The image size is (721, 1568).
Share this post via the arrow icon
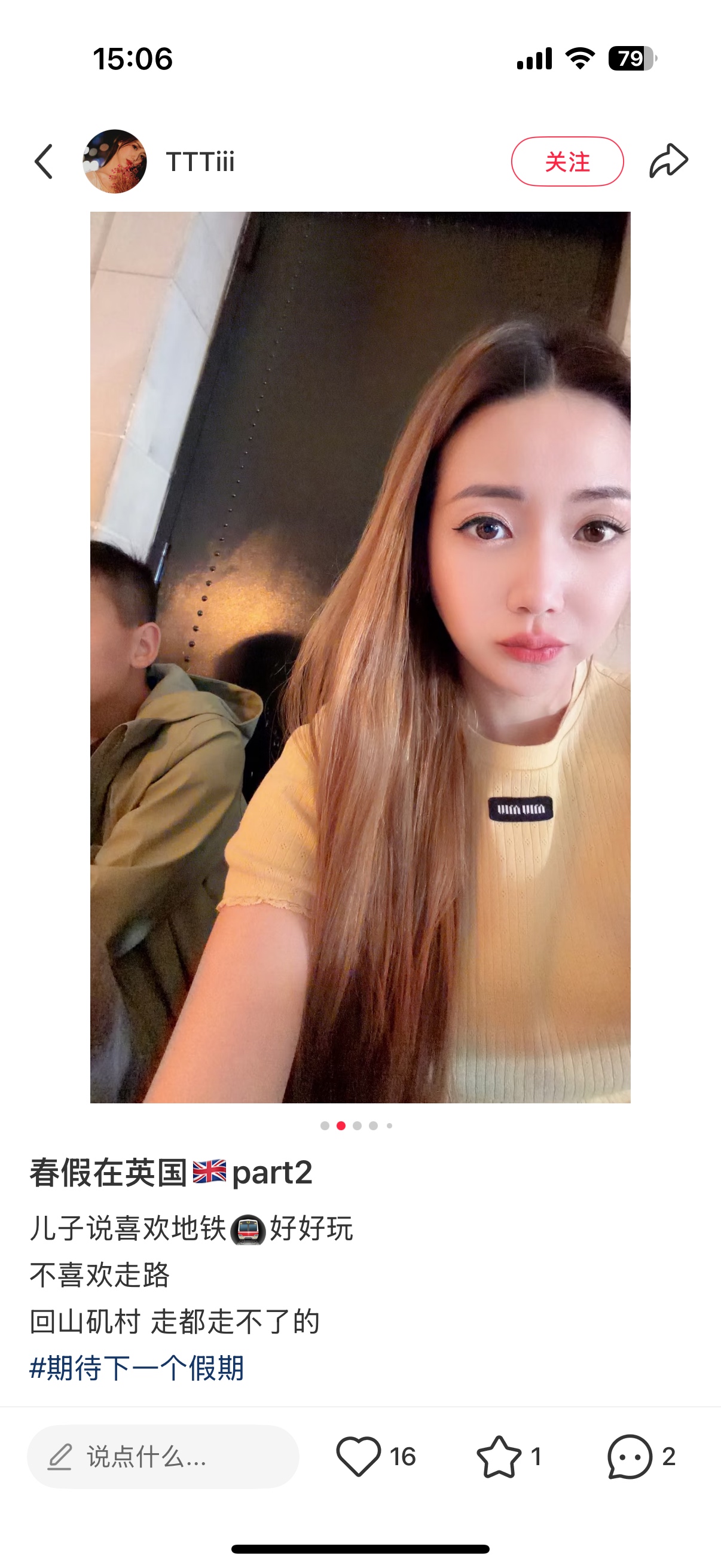coord(668,161)
